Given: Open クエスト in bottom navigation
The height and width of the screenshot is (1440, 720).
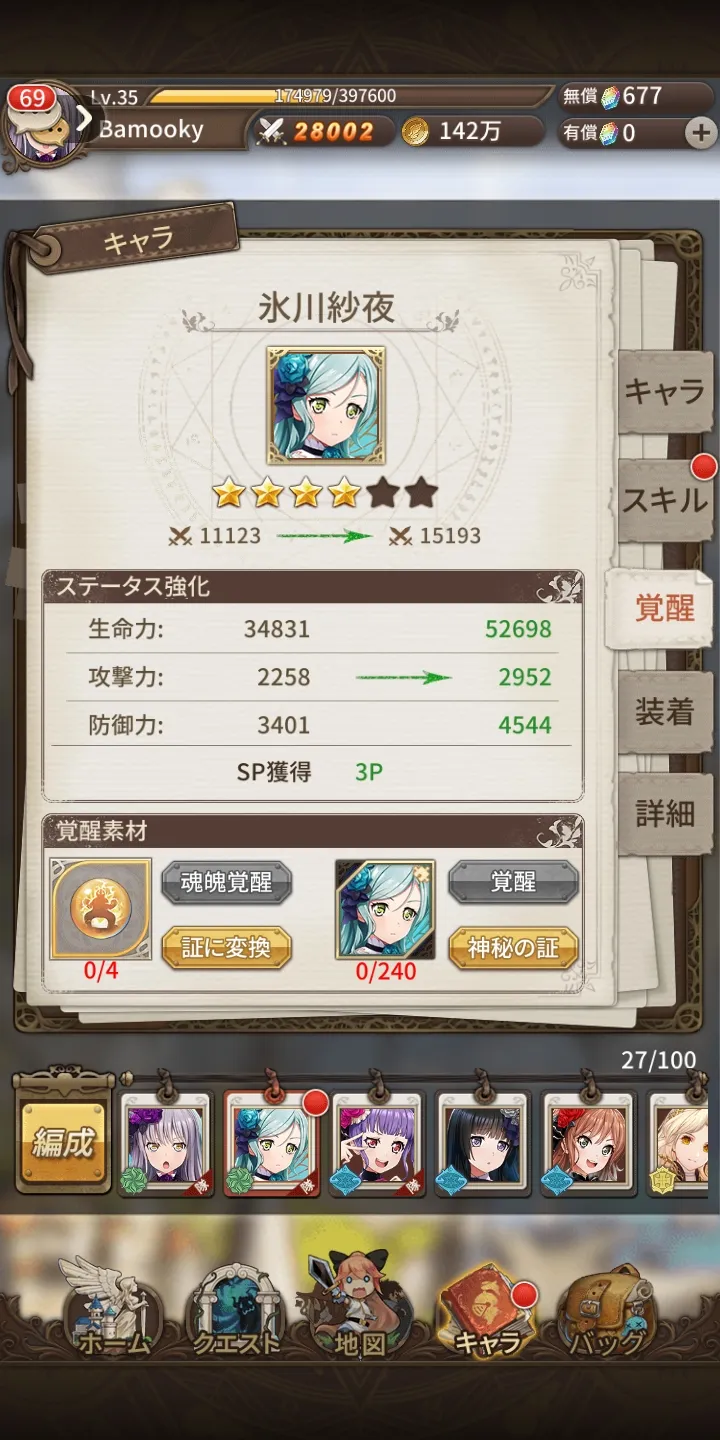Looking at the screenshot, I should [x=235, y=1312].
